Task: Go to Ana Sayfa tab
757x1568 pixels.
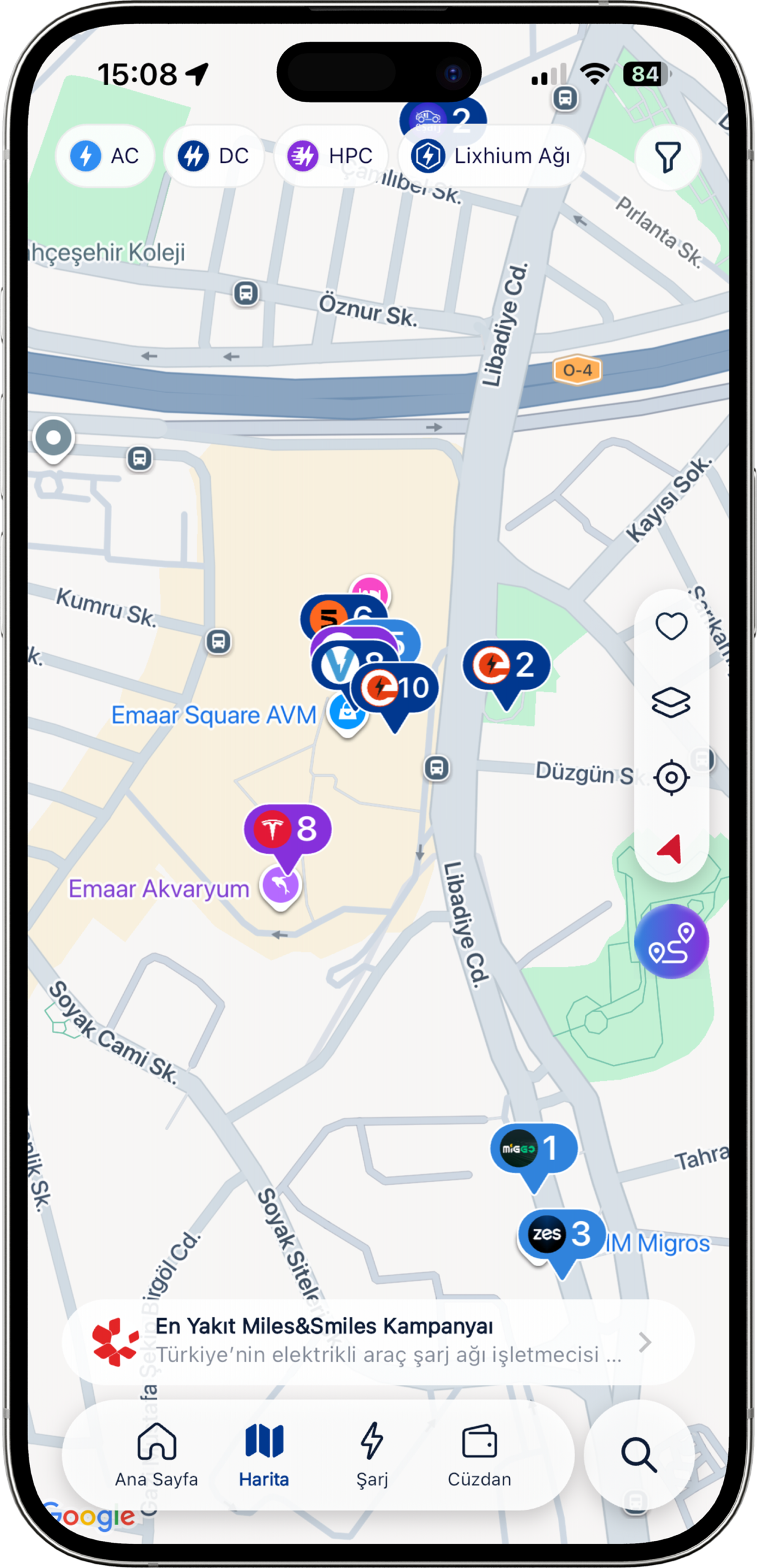Action: coord(157,1453)
